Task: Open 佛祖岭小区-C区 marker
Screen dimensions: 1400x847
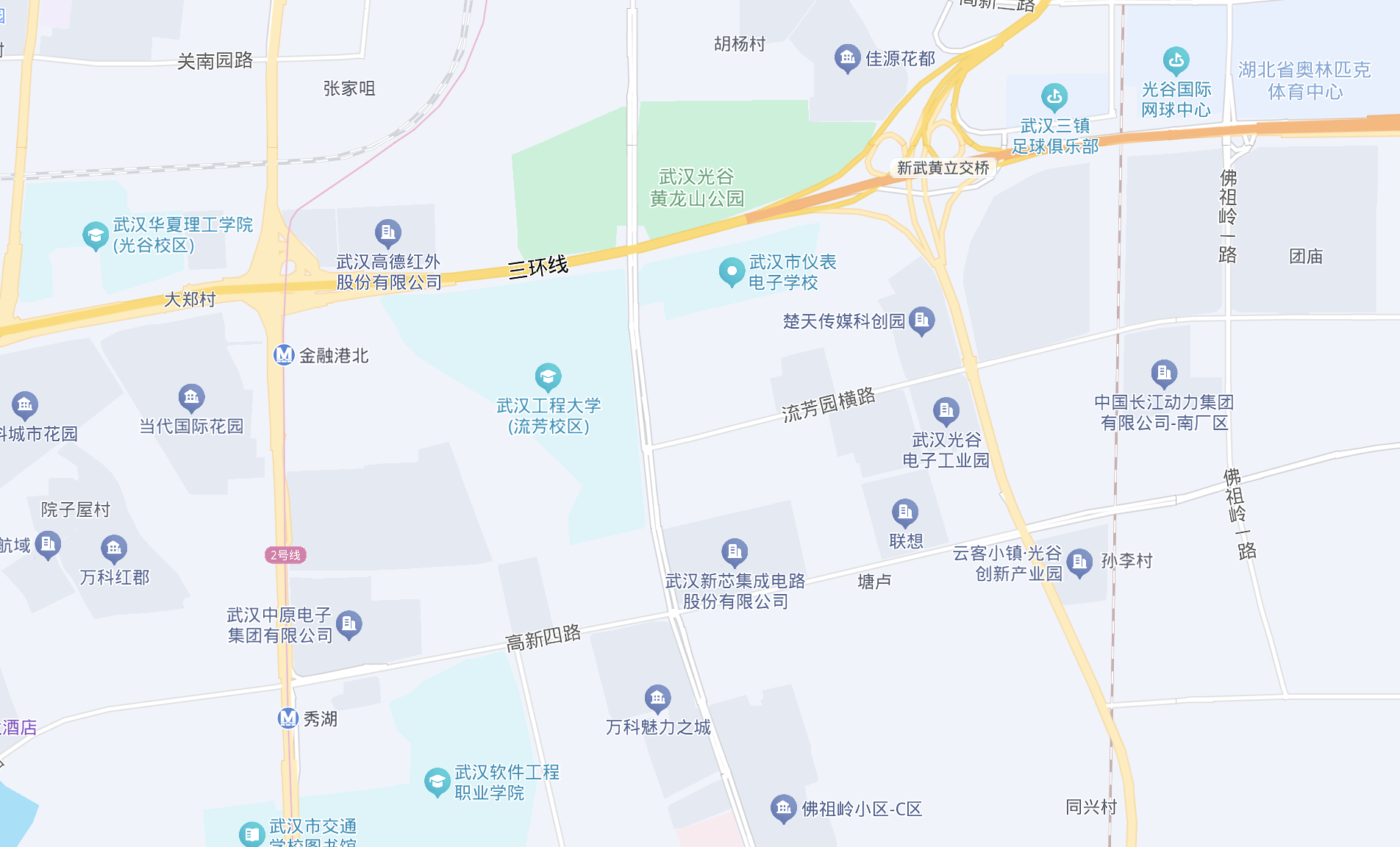Action: 784,808
